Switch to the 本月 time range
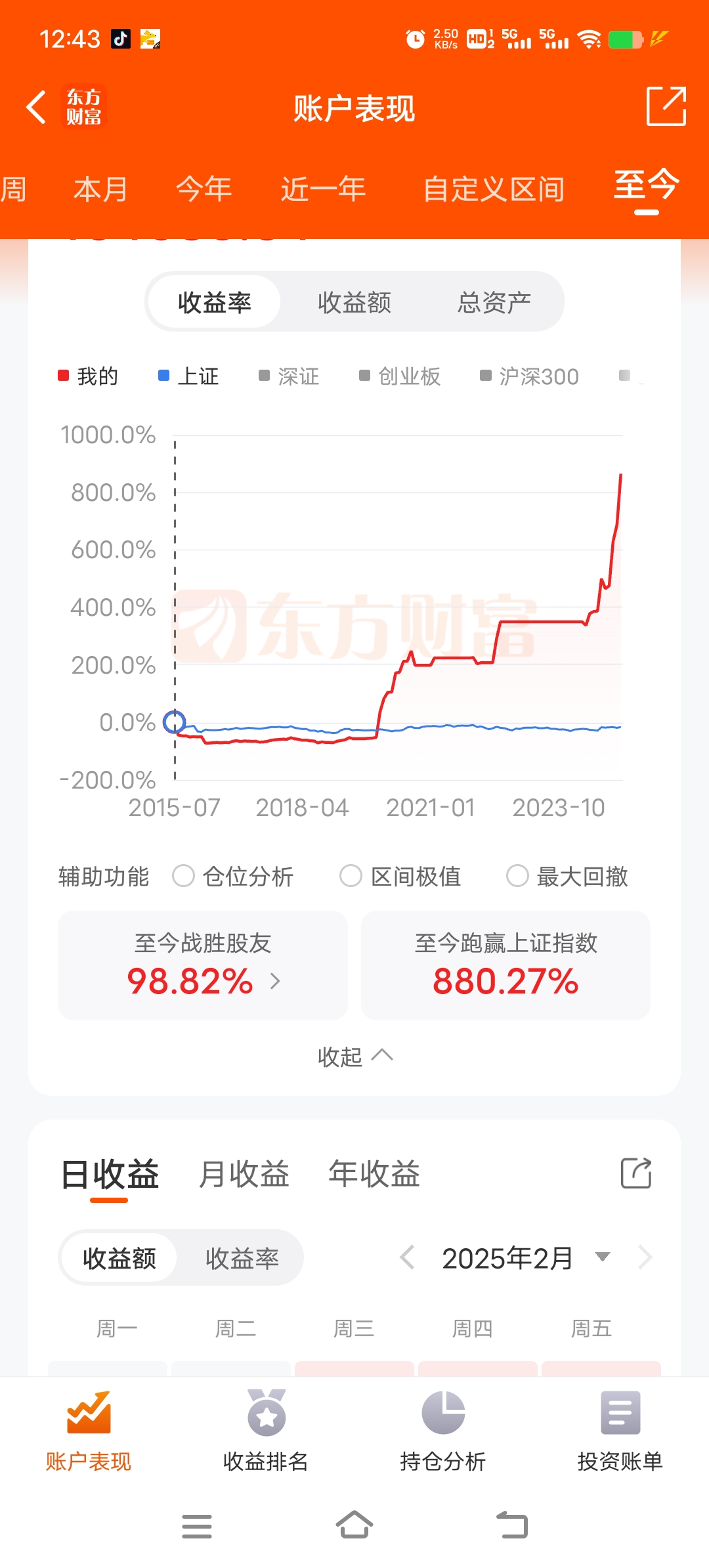Image resolution: width=709 pixels, height=1568 pixels. (100, 189)
